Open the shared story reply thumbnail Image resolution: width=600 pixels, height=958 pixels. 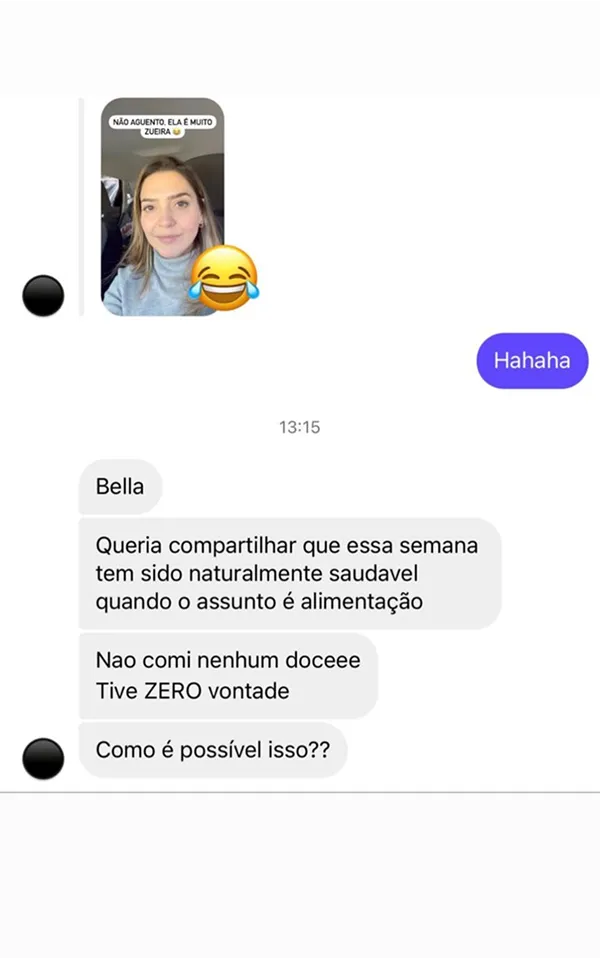162,205
